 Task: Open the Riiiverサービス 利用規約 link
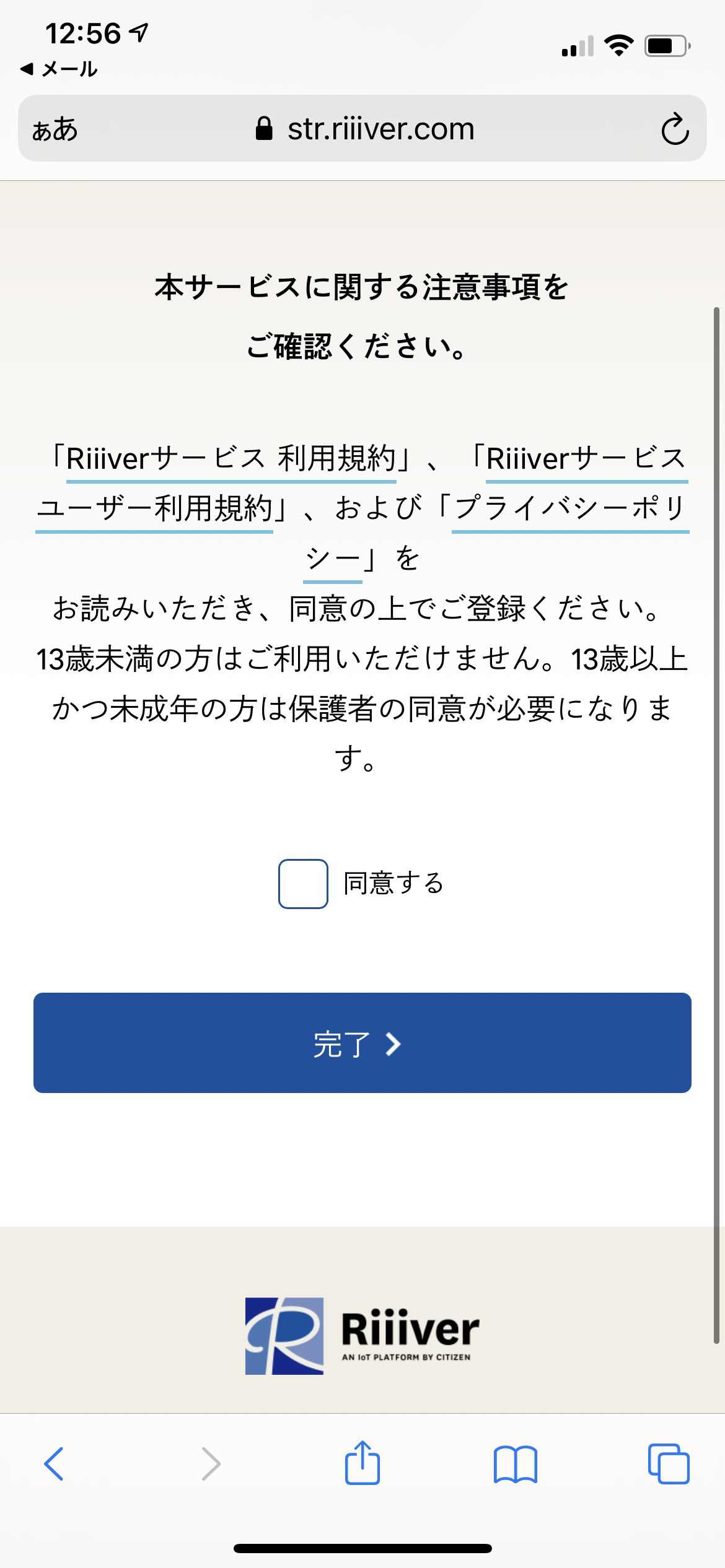point(231,460)
